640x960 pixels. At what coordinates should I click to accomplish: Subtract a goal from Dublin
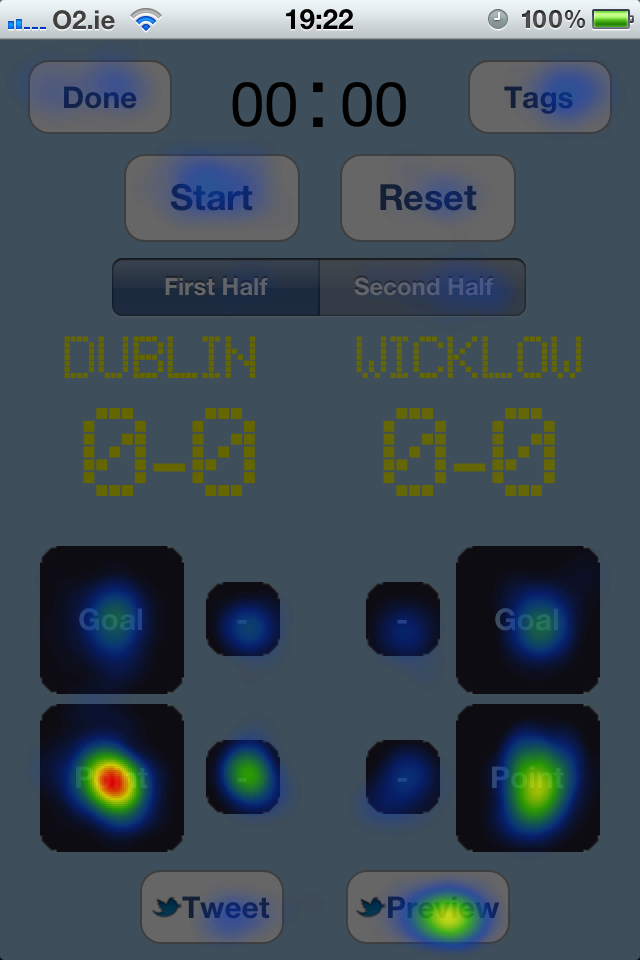(x=243, y=619)
